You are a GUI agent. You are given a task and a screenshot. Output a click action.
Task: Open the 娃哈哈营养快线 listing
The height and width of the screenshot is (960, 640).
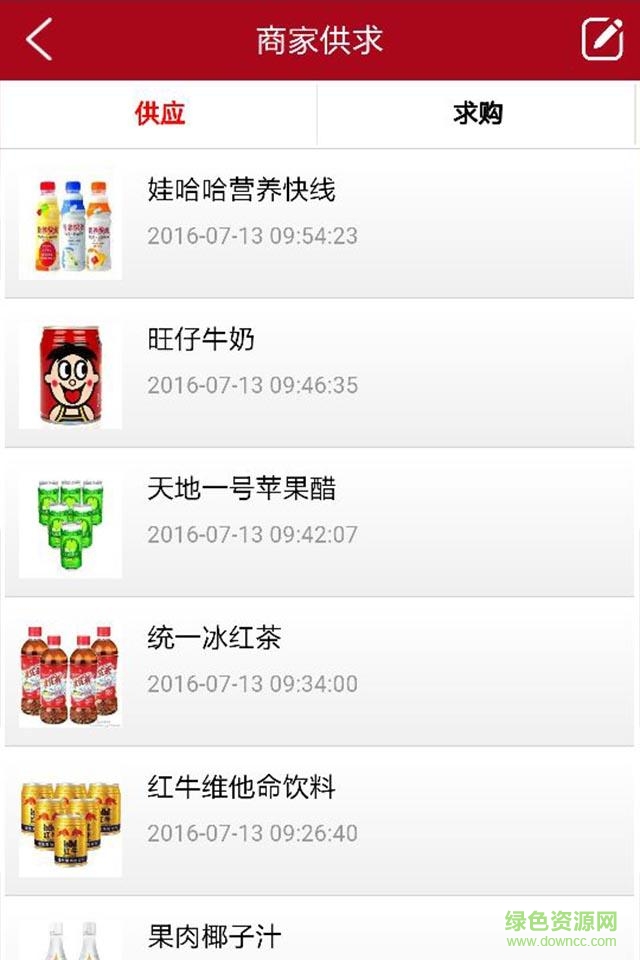pos(320,224)
